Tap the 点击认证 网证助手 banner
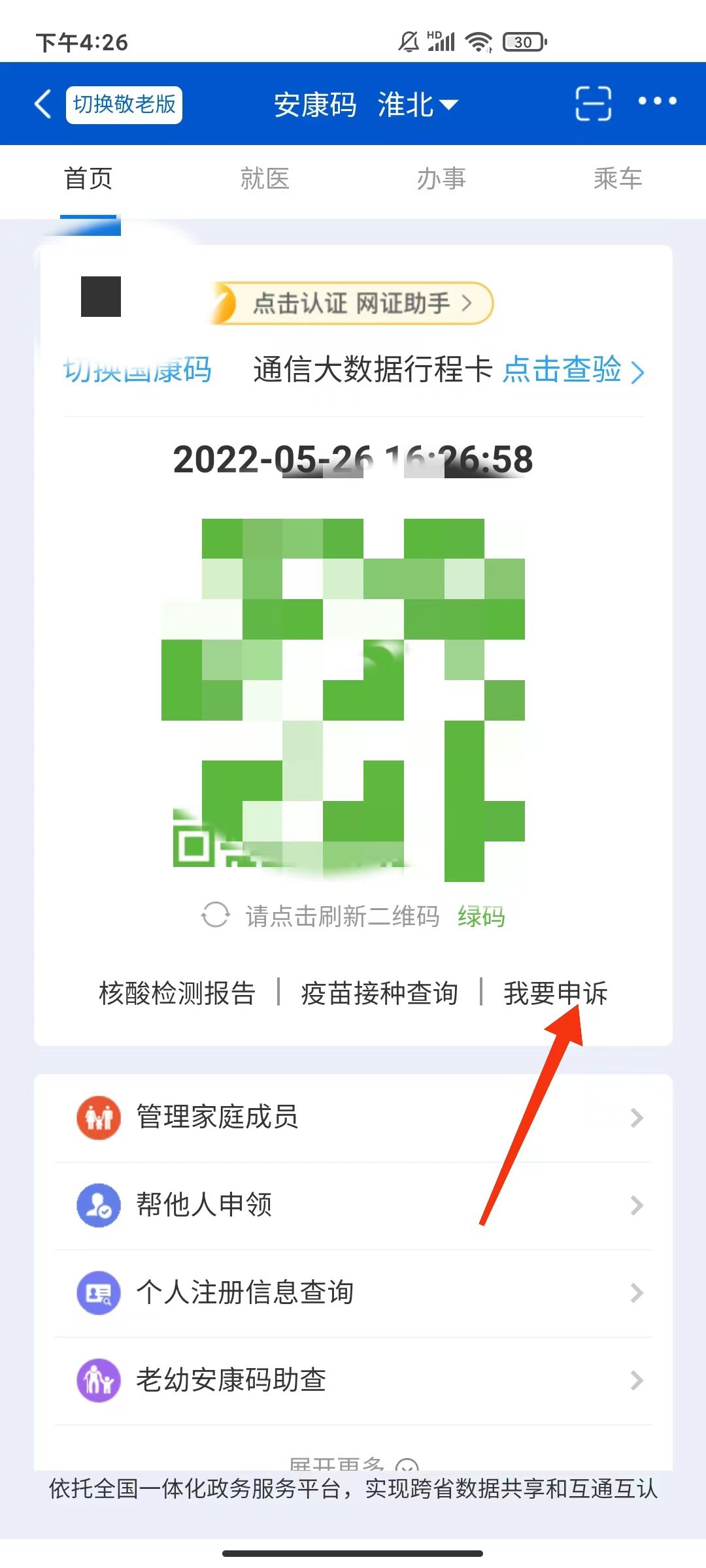Screen dimensions: 706x1568 [353, 303]
